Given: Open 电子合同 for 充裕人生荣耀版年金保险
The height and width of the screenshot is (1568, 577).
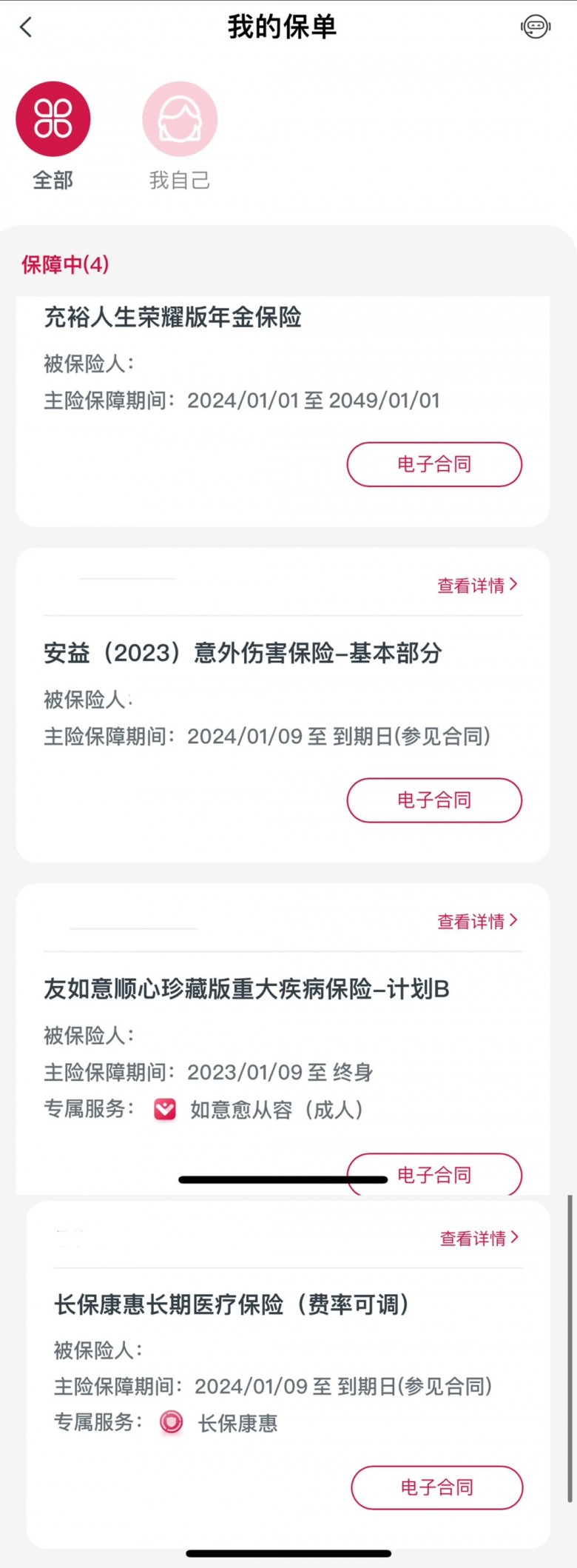Looking at the screenshot, I should pyautogui.click(x=434, y=464).
